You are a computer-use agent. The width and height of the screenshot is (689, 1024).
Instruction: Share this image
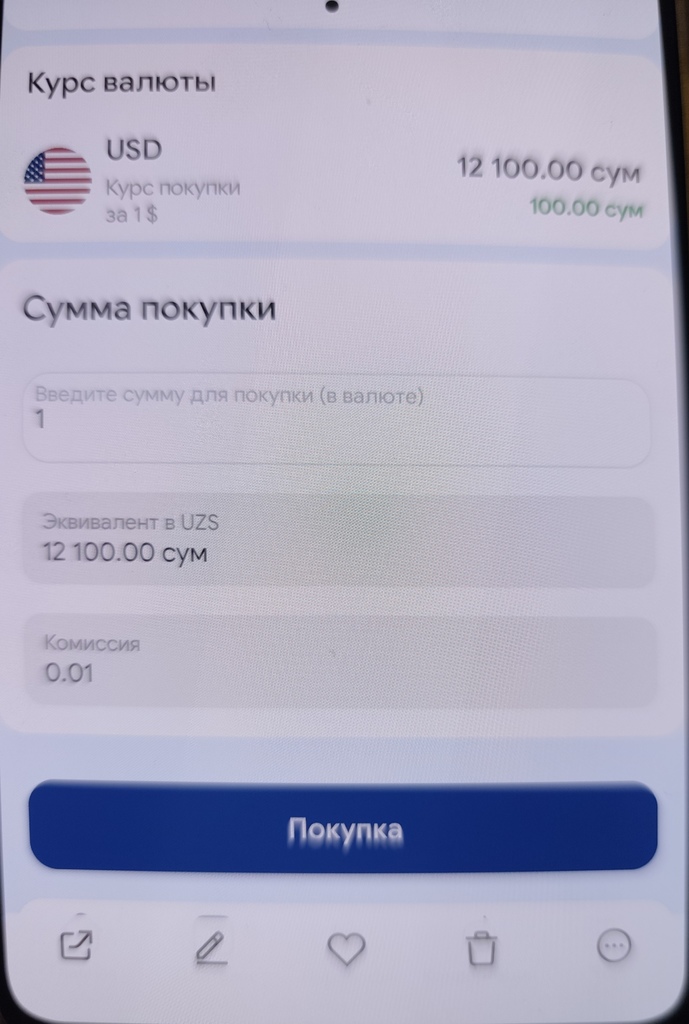[x=76, y=946]
